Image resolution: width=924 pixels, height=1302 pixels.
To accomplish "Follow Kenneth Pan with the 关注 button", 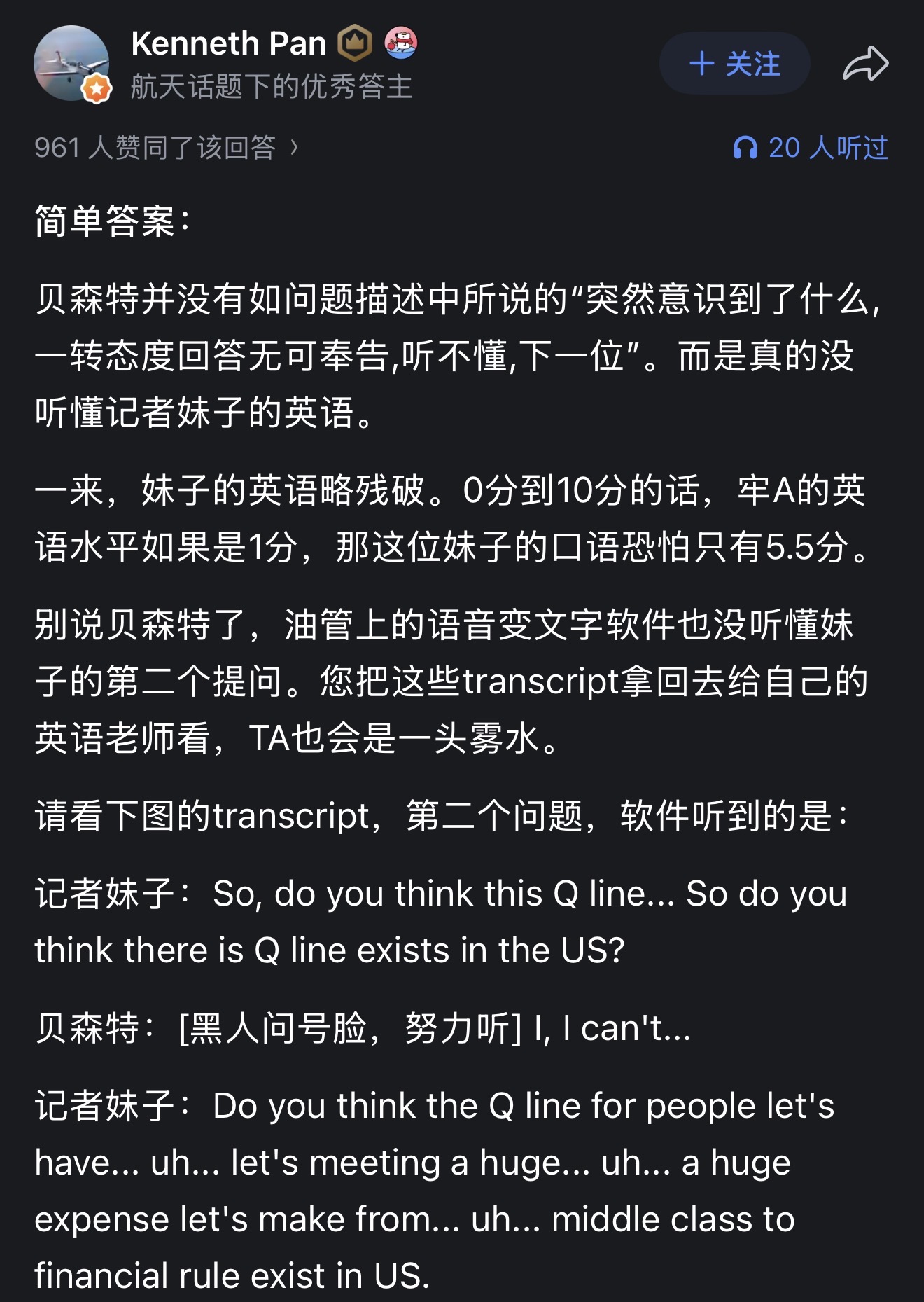I will click(734, 64).
